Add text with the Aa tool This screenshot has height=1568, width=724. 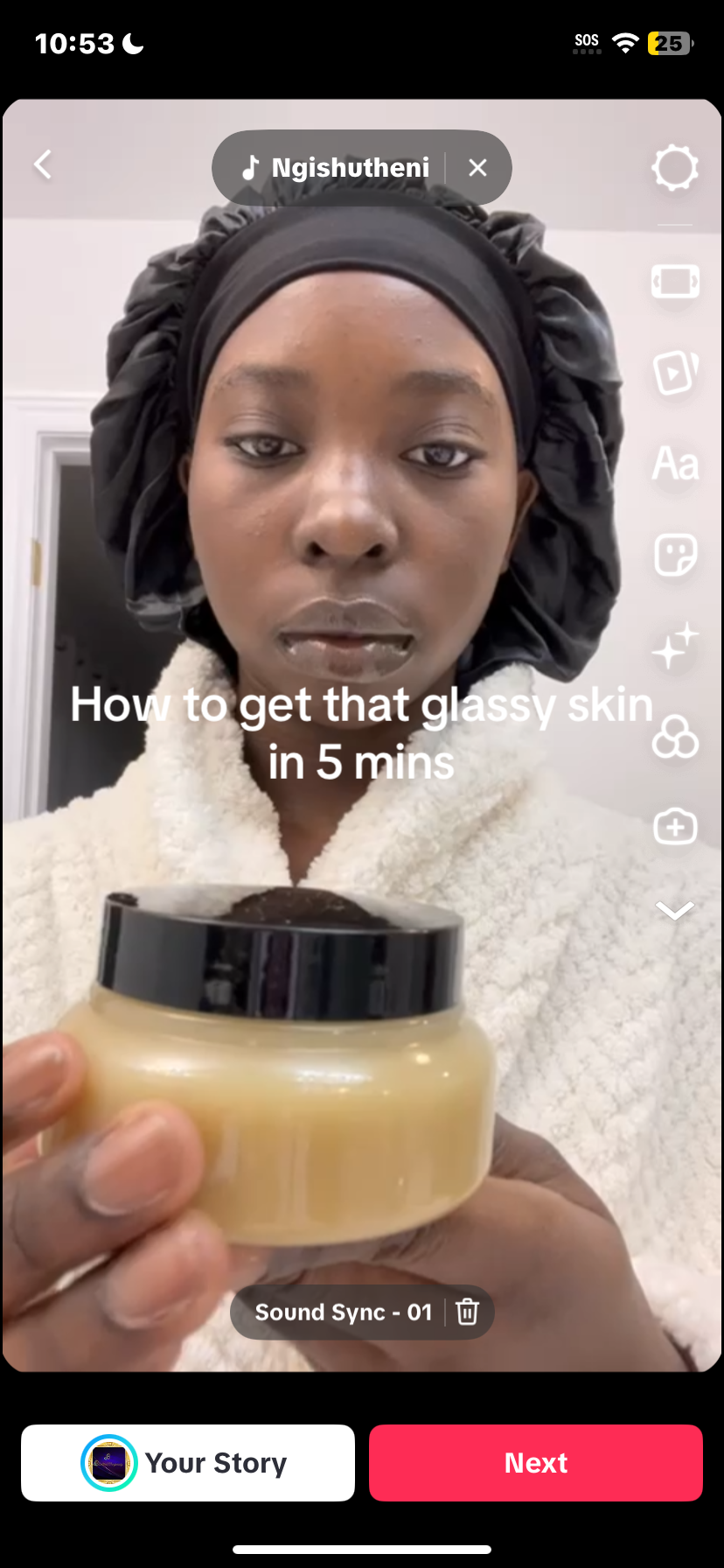click(675, 464)
